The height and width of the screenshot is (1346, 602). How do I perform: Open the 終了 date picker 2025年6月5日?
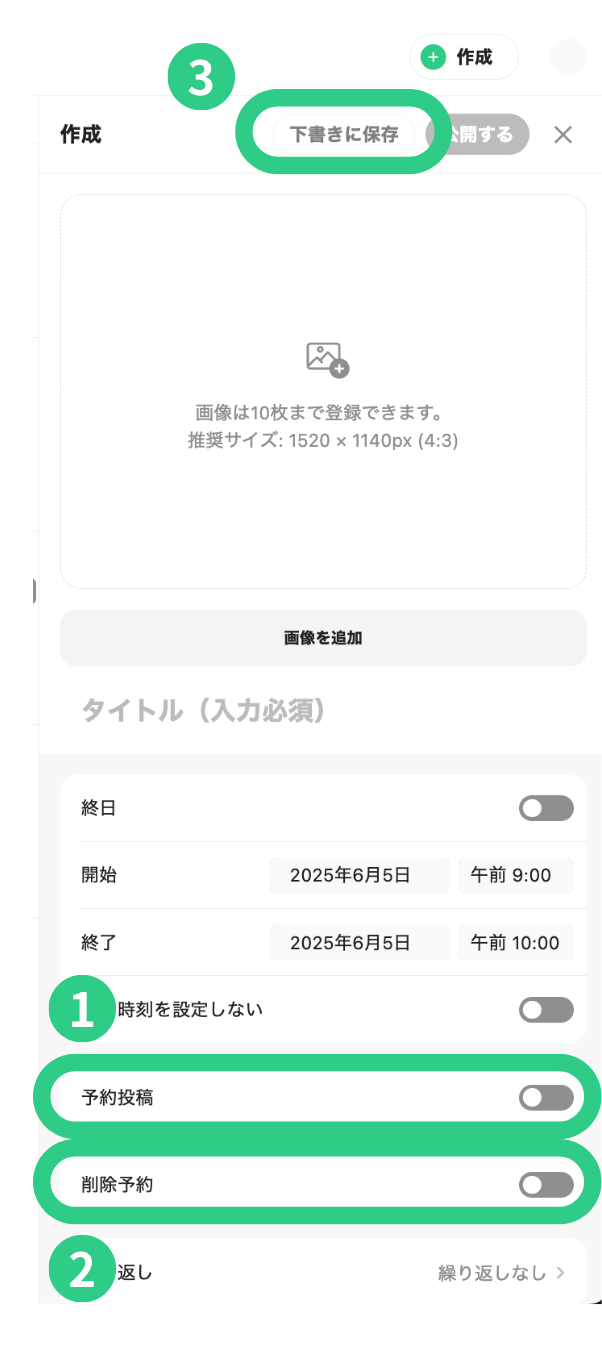click(350, 942)
